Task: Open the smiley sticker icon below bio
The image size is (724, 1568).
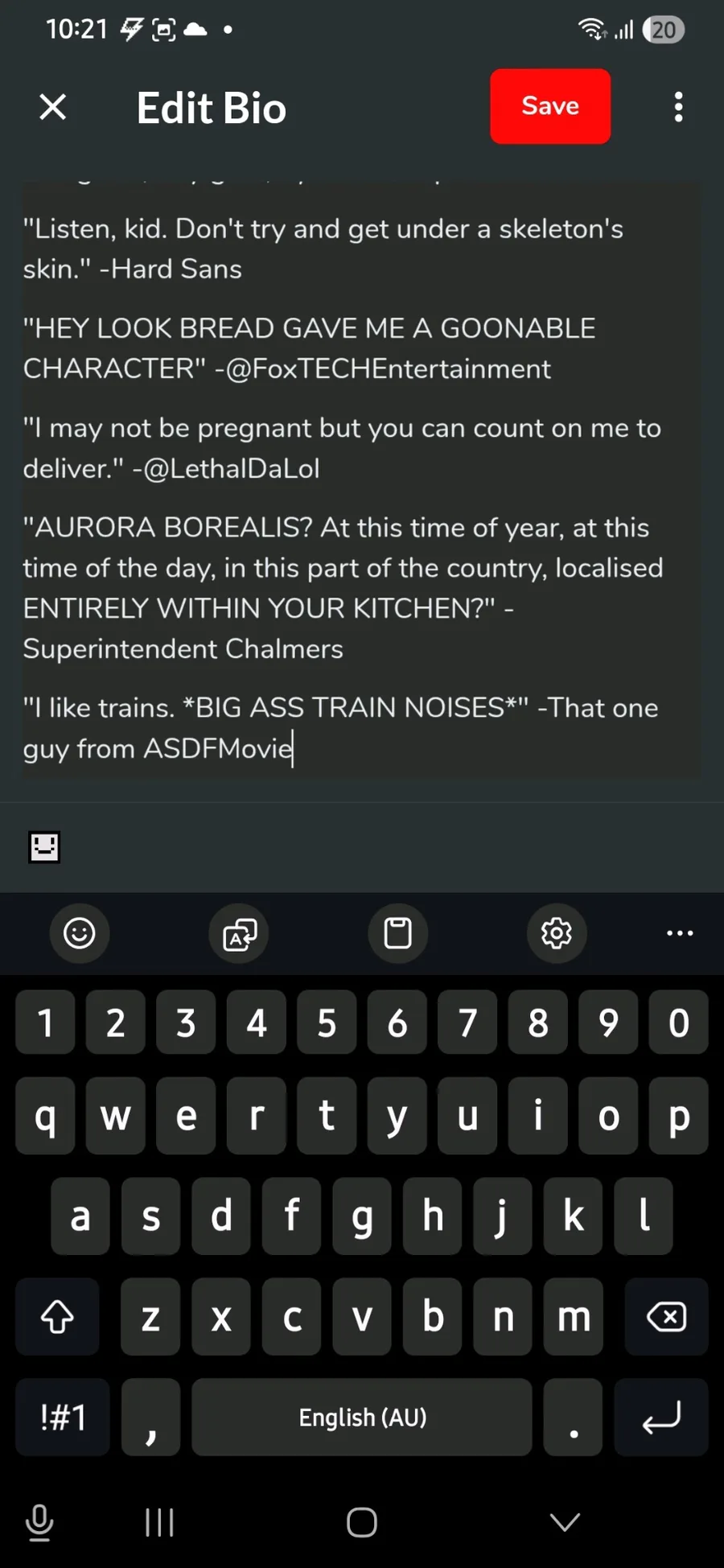Action: (x=44, y=847)
